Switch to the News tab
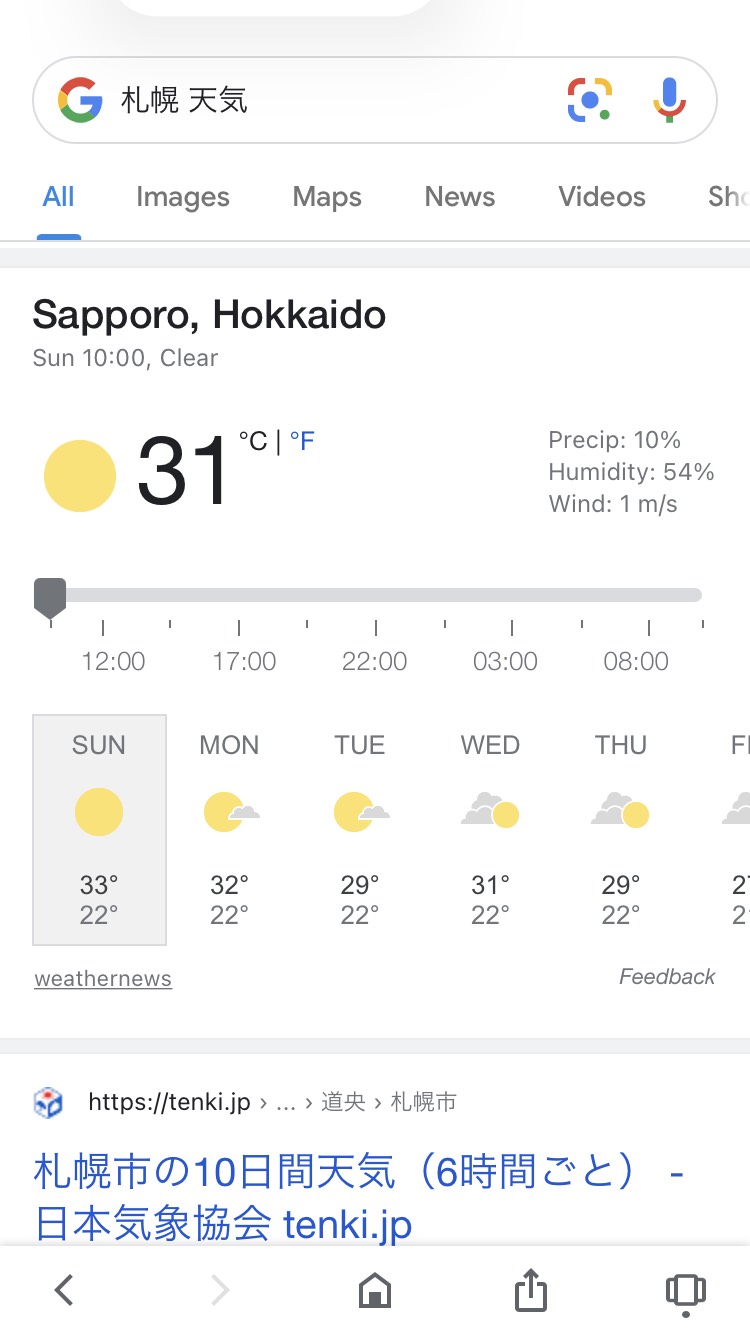This screenshot has width=750, height=1334. (x=460, y=197)
